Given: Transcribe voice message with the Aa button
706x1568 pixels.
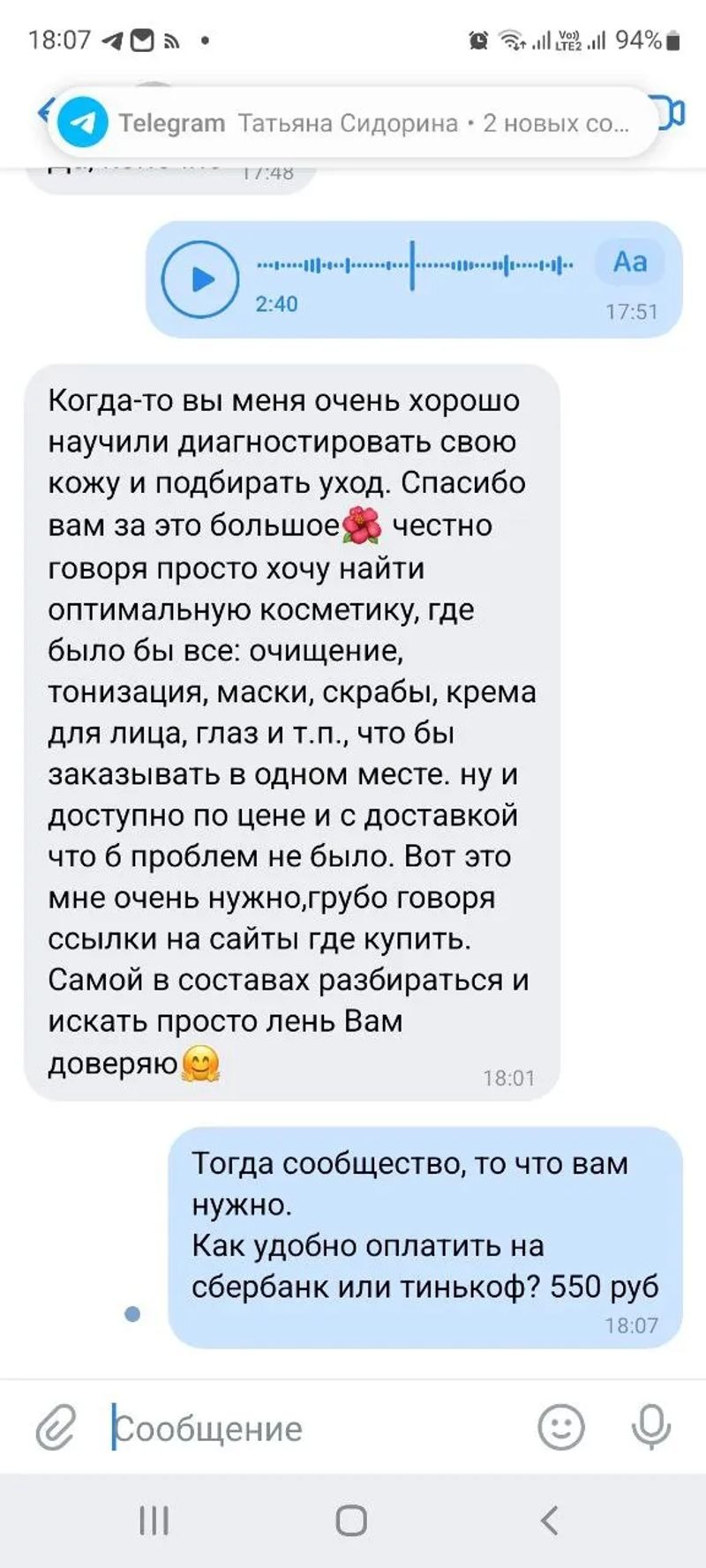Looking at the screenshot, I should [x=630, y=263].
